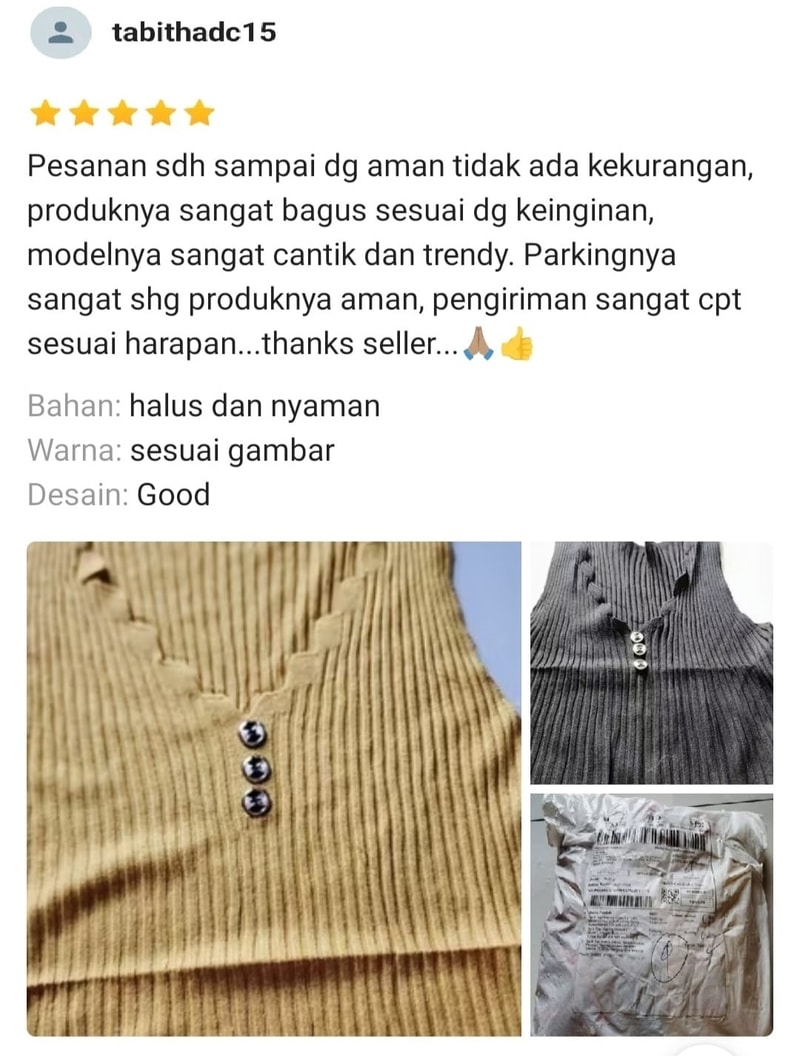View the gray knit top review photo
This screenshot has height=1056, width=800.
point(651,663)
